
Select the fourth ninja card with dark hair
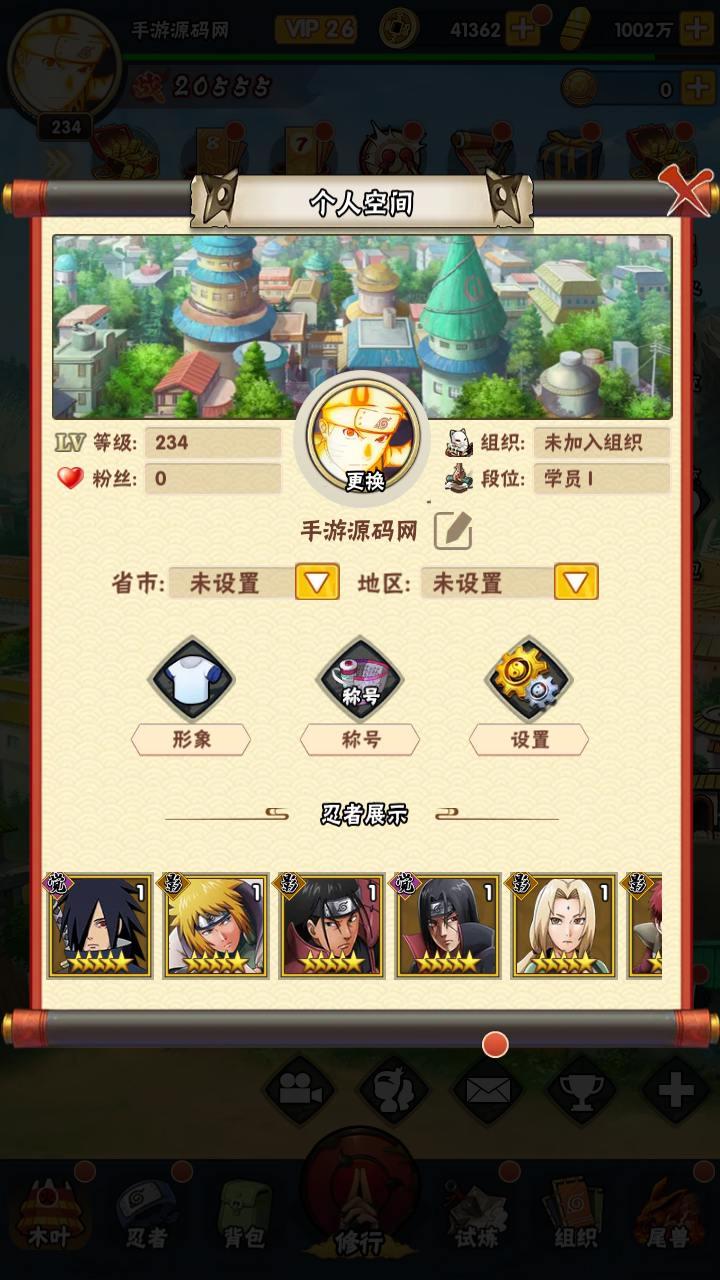pos(448,926)
